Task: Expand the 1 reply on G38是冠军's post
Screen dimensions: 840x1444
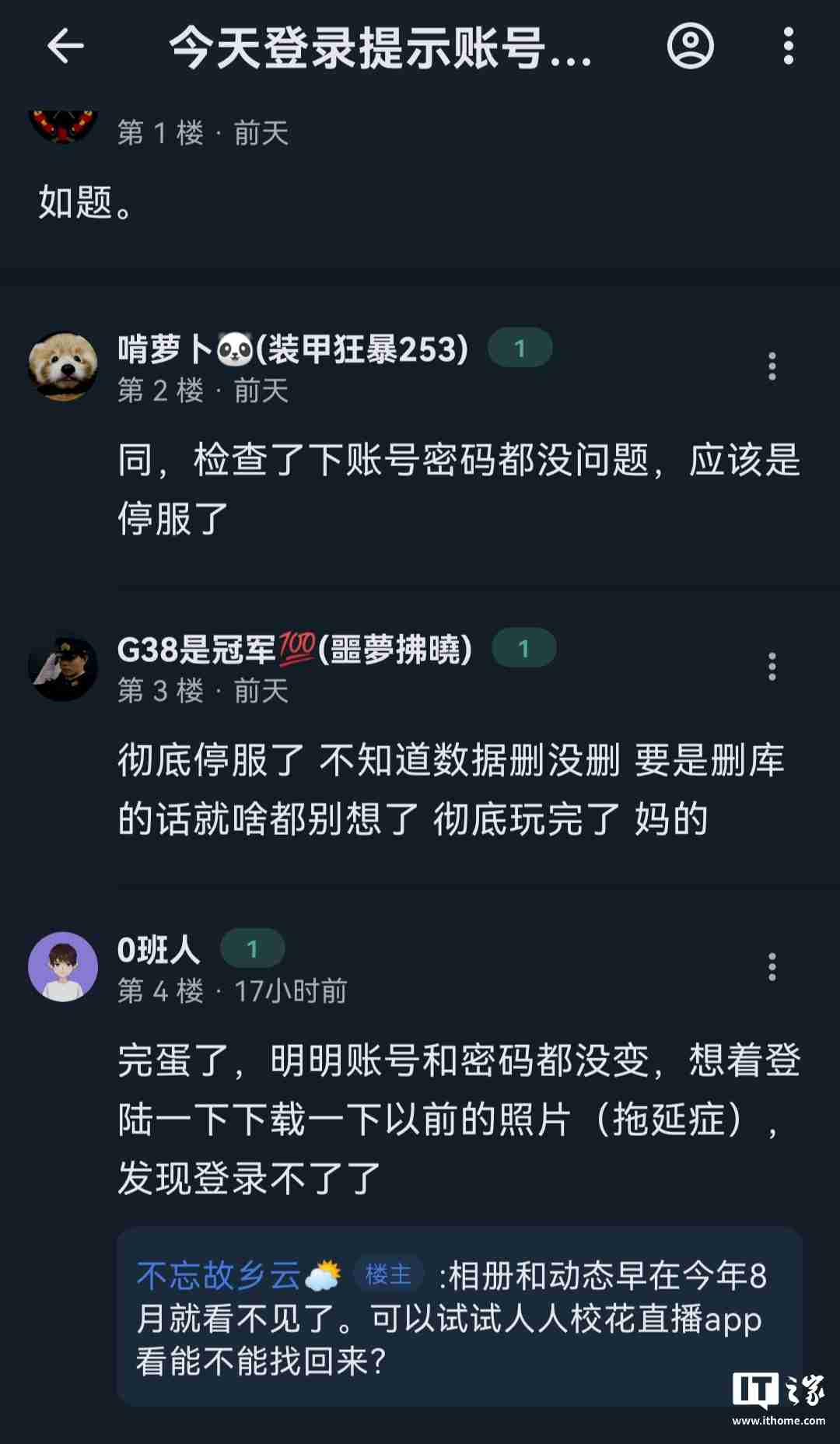Action: click(x=523, y=649)
